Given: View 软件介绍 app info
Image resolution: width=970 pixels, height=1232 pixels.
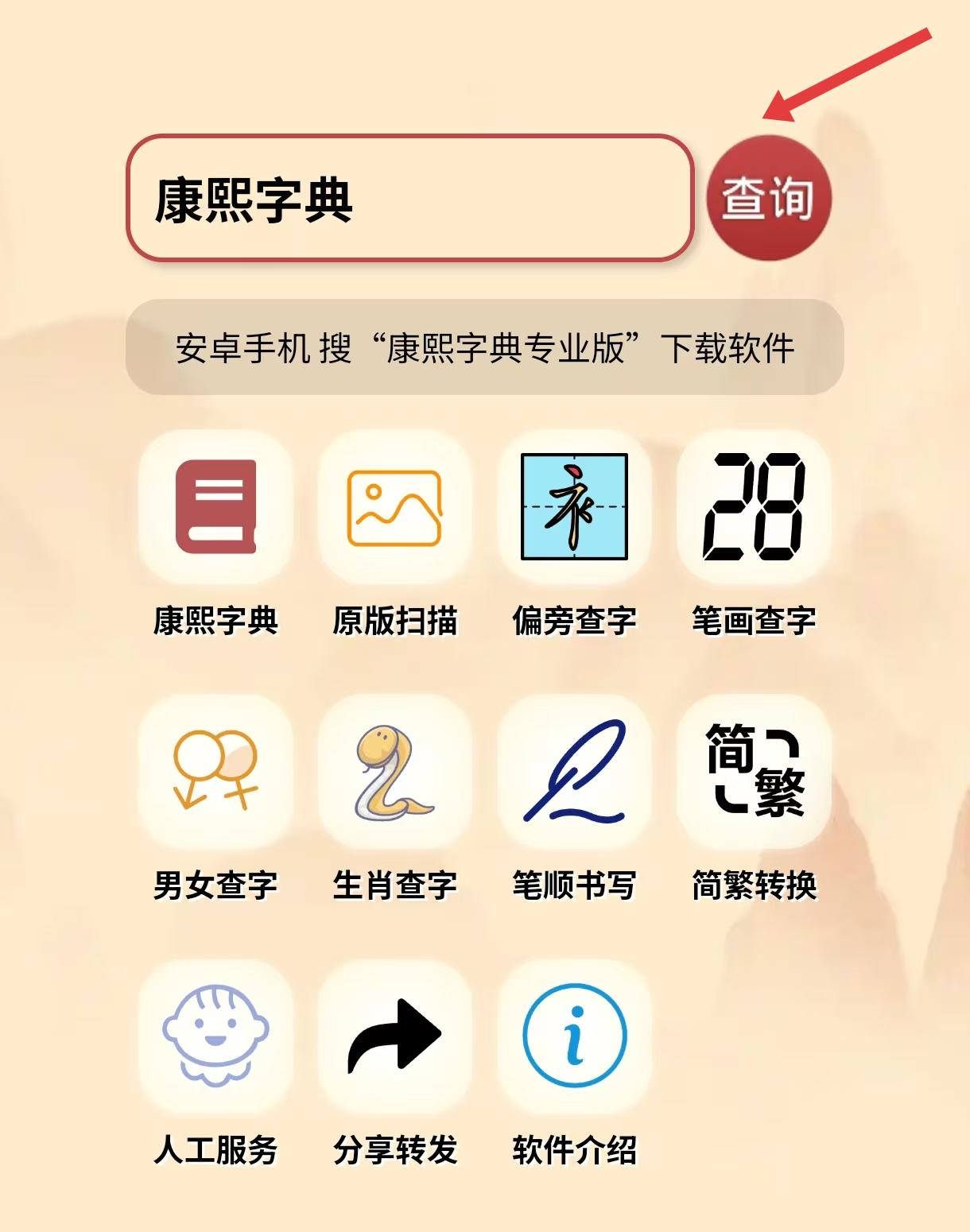Looking at the screenshot, I should [574, 1036].
